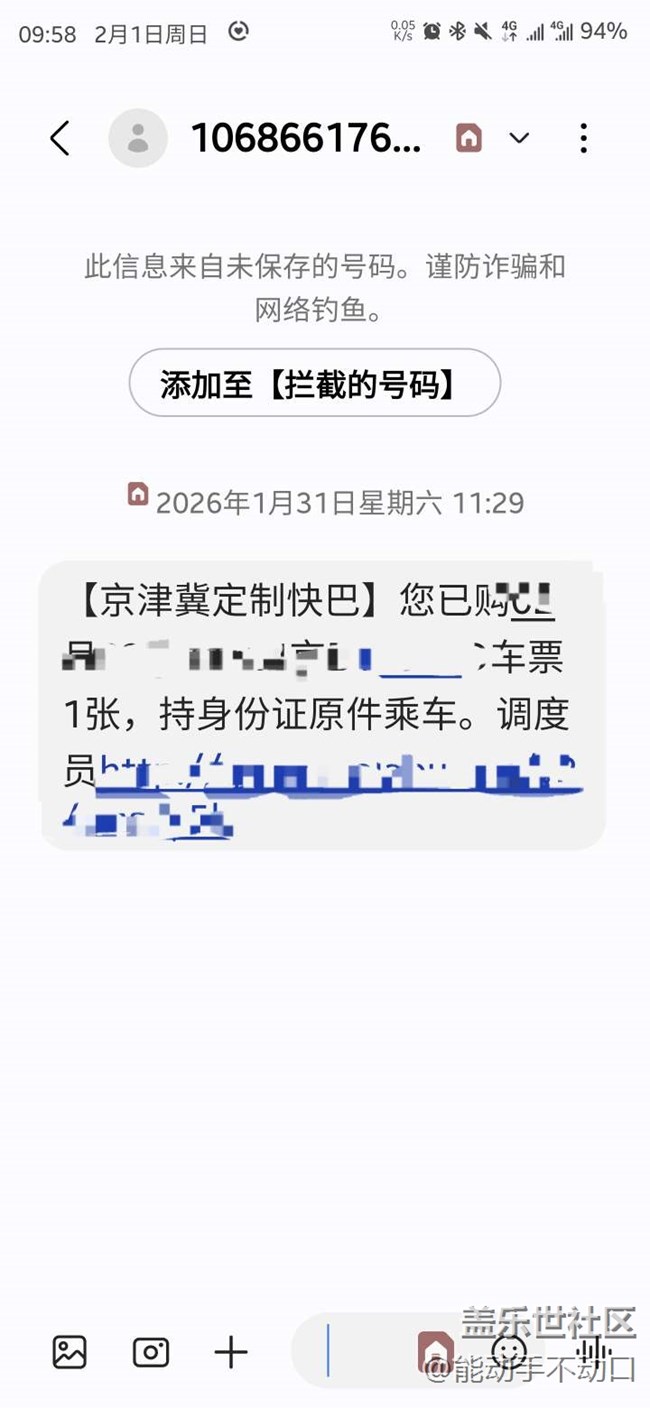Open the camera to attach a photo
The width and height of the screenshot is (650, 1408).
[151, 1352]
